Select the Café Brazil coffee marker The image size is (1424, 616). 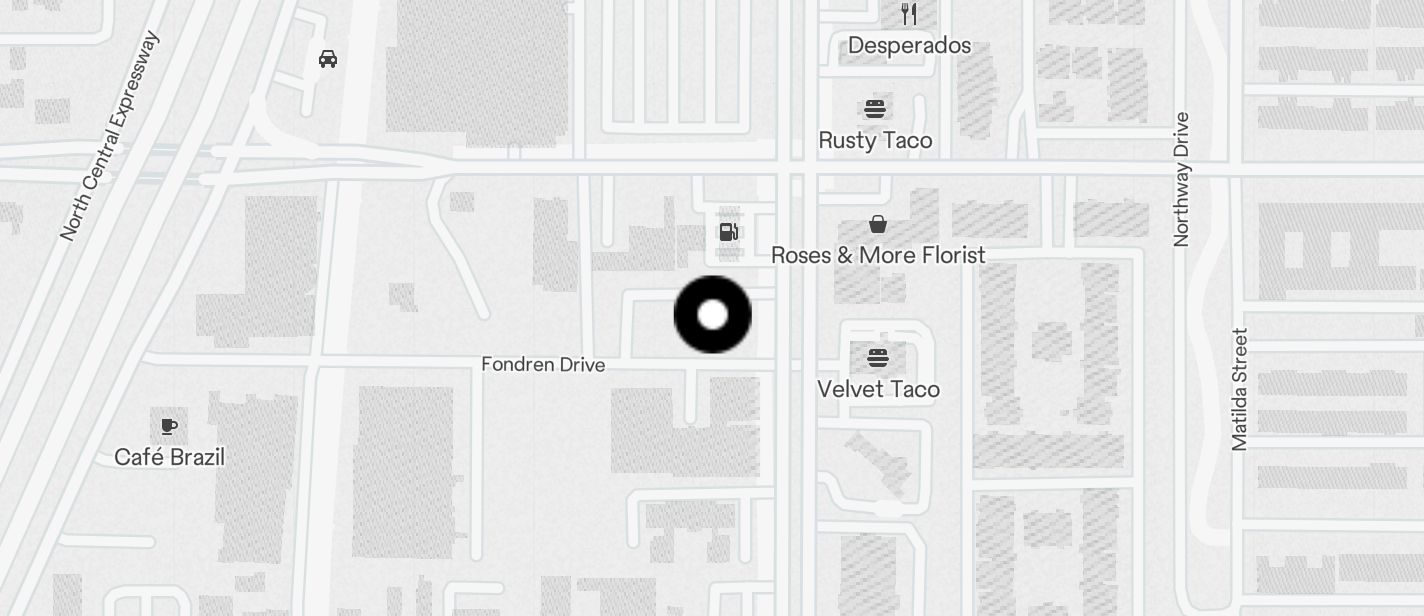click(x=168, y=427)
